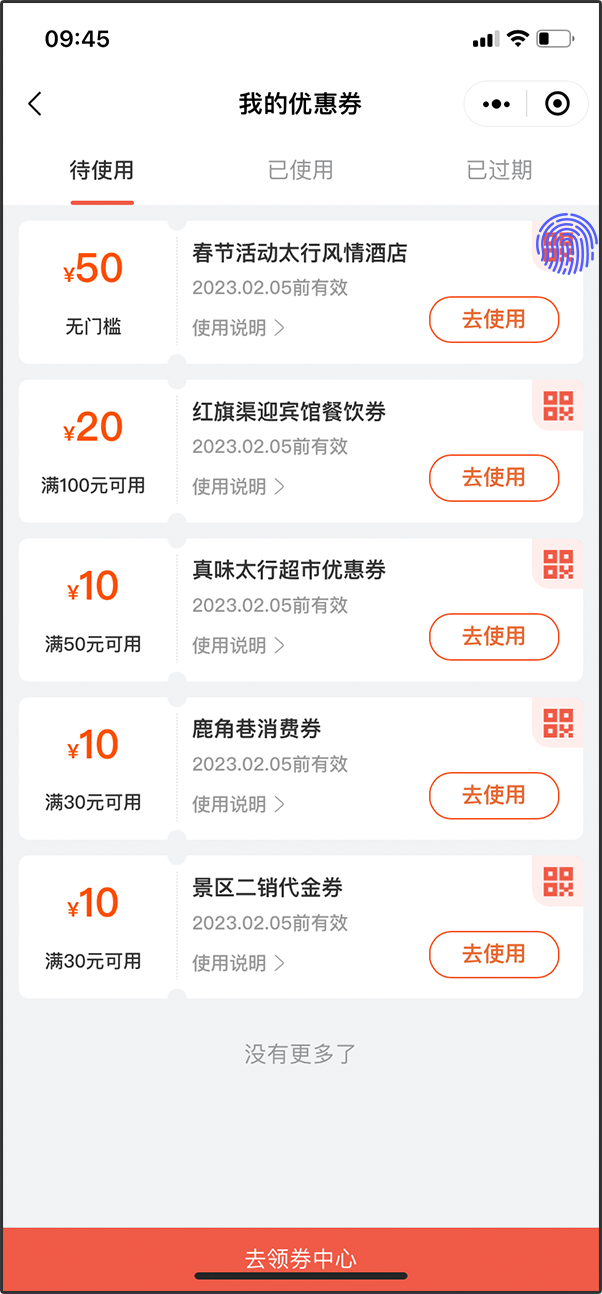Switch to the 已过期 tab
The image size is (602, 1294).
(499, 170)
